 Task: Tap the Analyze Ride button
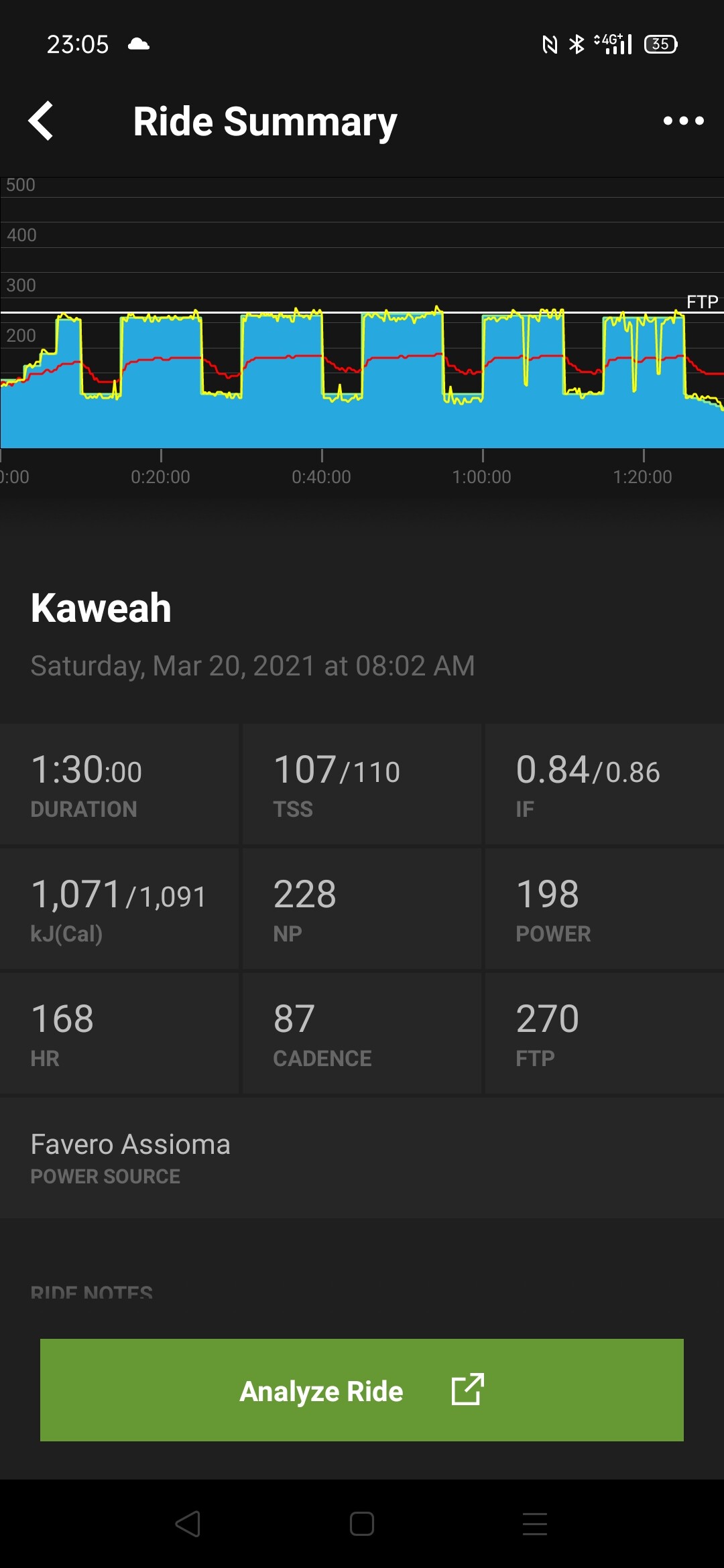(x=362, y=1390)
